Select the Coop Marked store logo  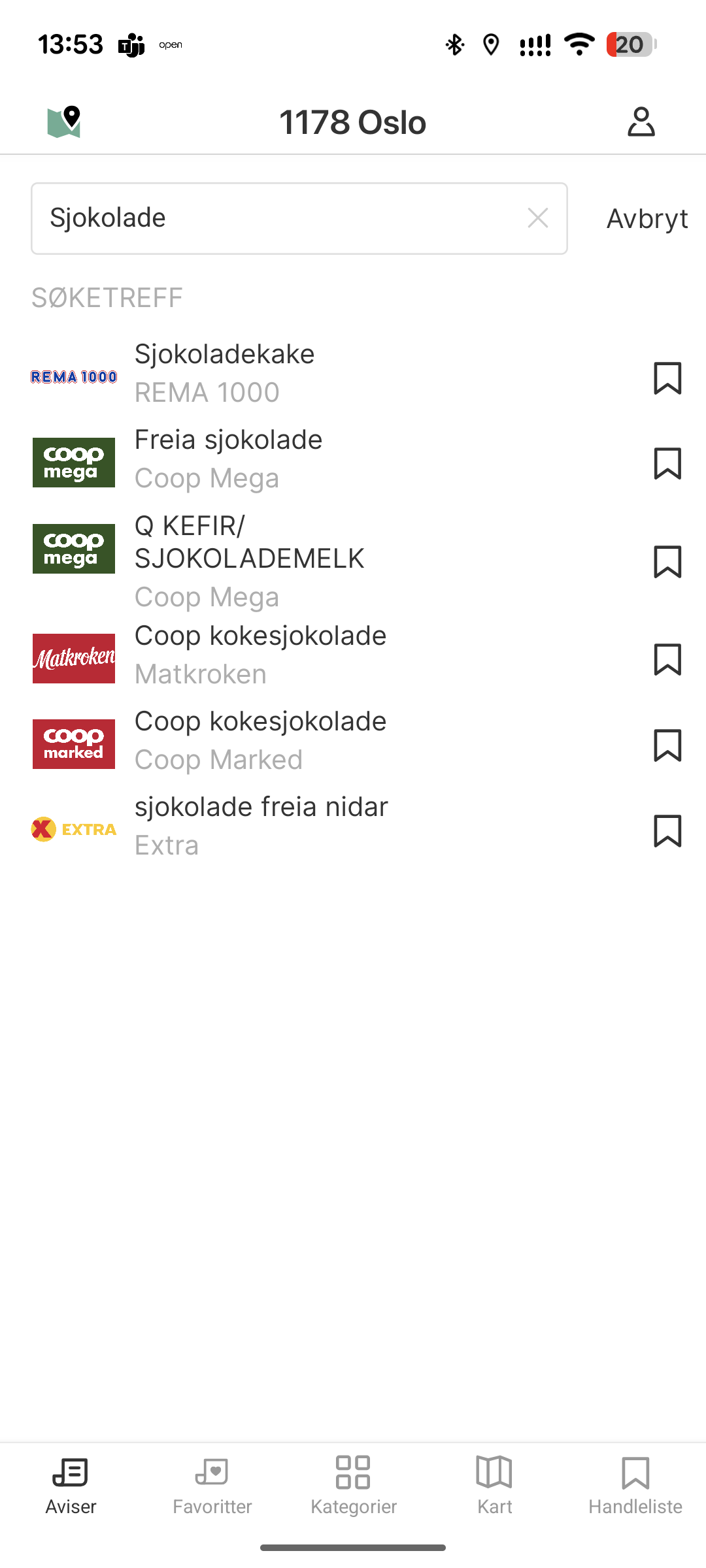coord(73,743)
